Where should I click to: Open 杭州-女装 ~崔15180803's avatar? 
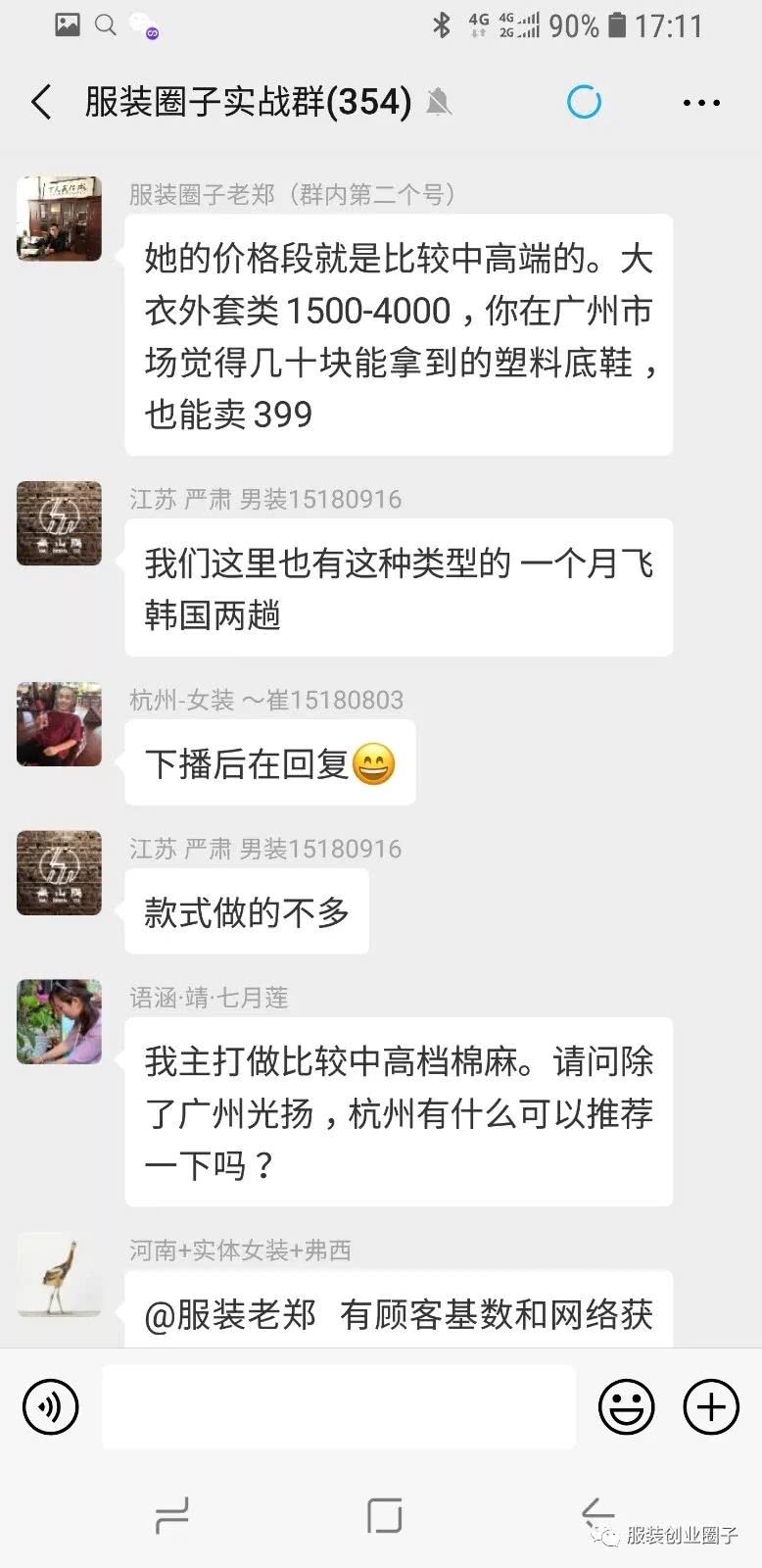coord(59,723)
